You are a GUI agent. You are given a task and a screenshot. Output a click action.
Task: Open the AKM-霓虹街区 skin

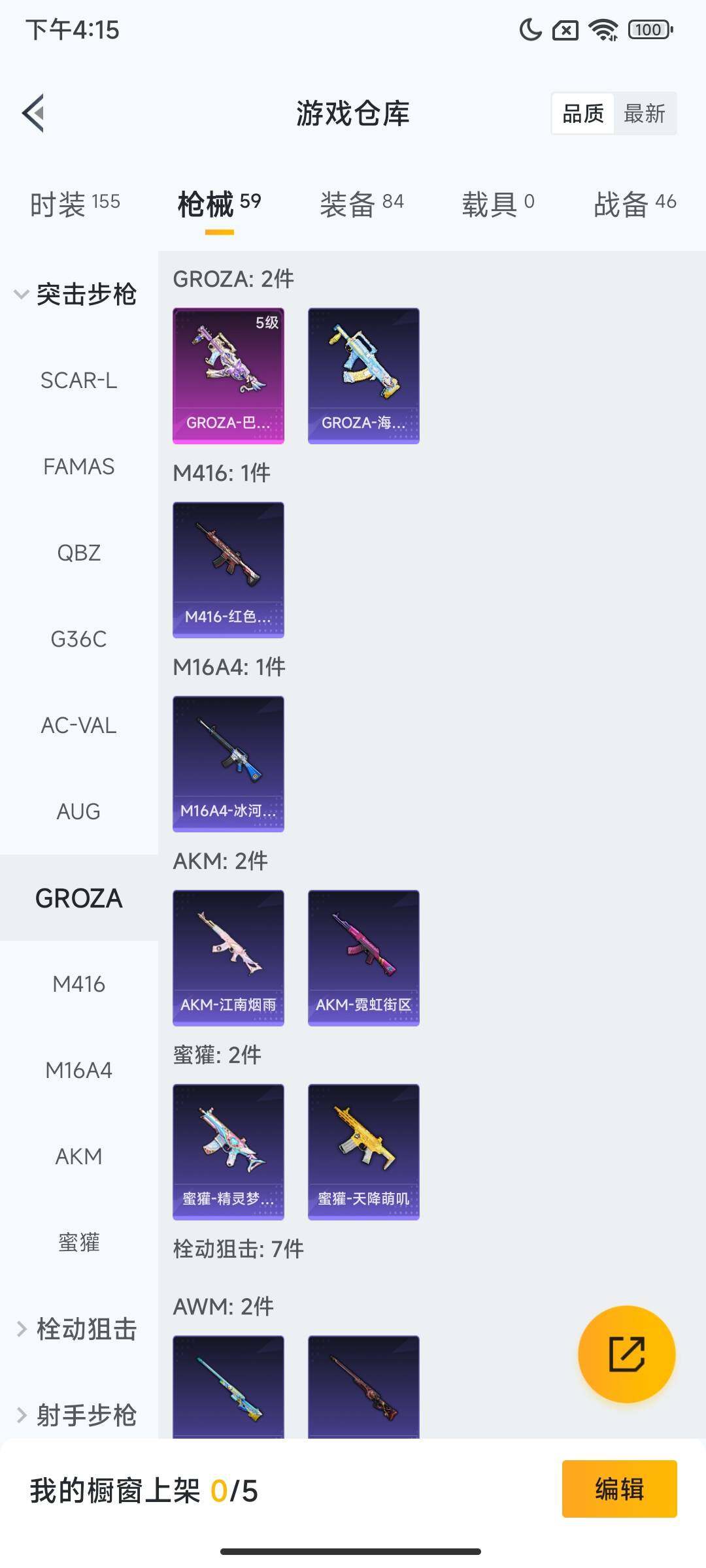pyautogui.click(x=363, y=957)
